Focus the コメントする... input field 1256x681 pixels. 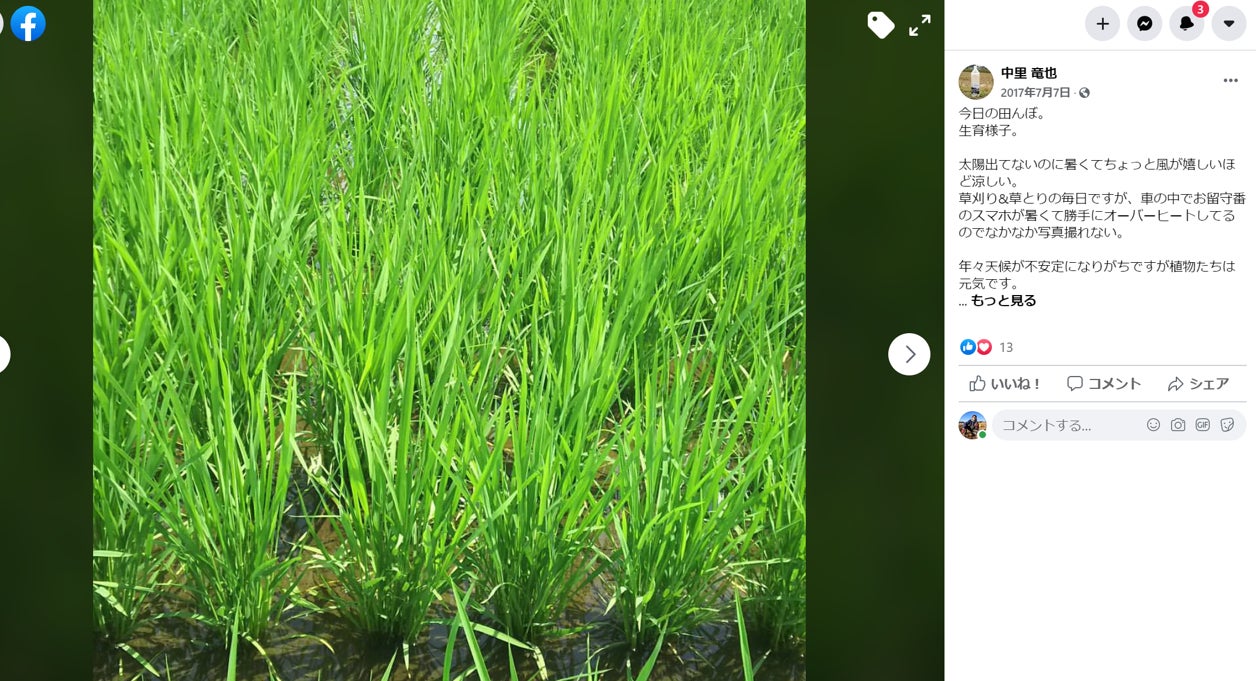click(x=1065, y=425)
